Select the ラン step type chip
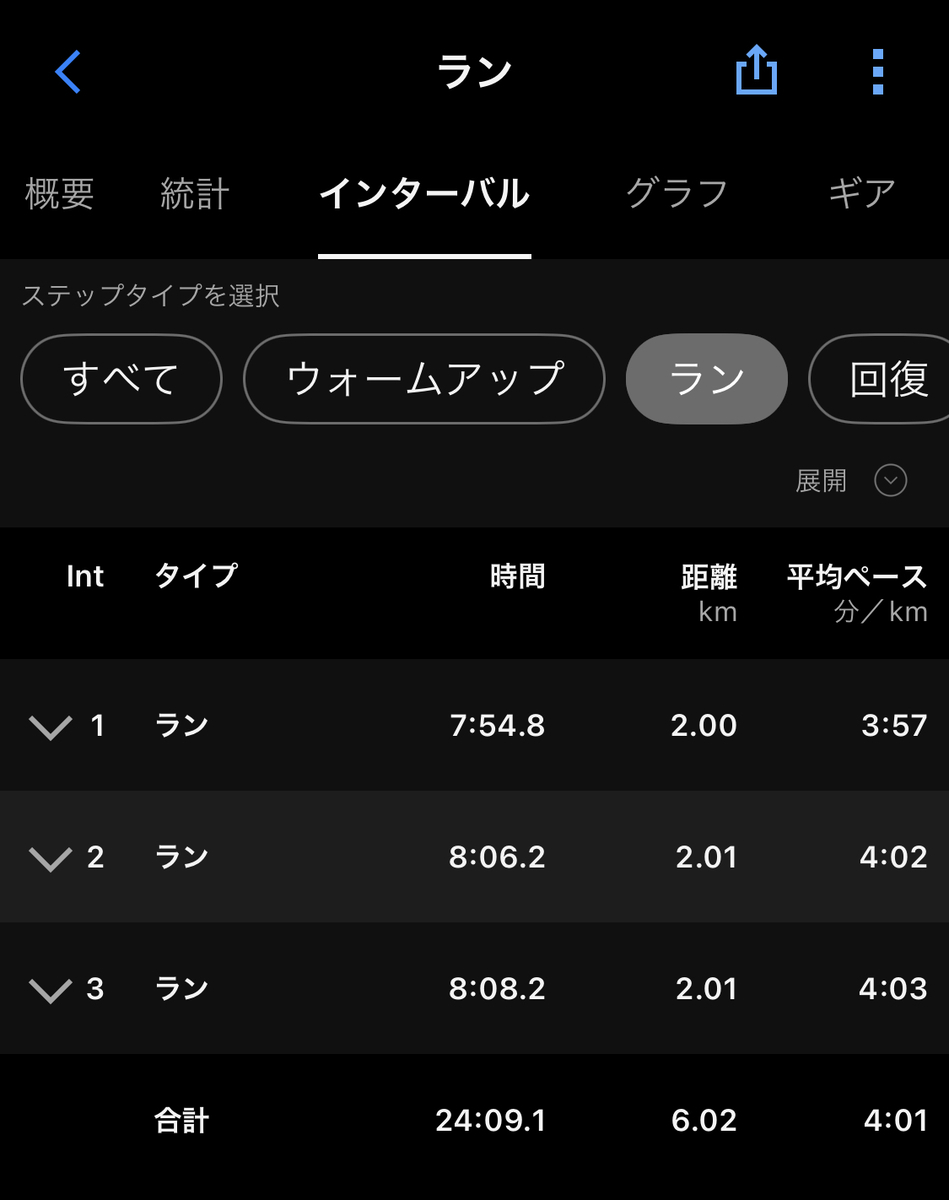The height and width of the screenshot is (1200, 949). (x=706, y=379)
